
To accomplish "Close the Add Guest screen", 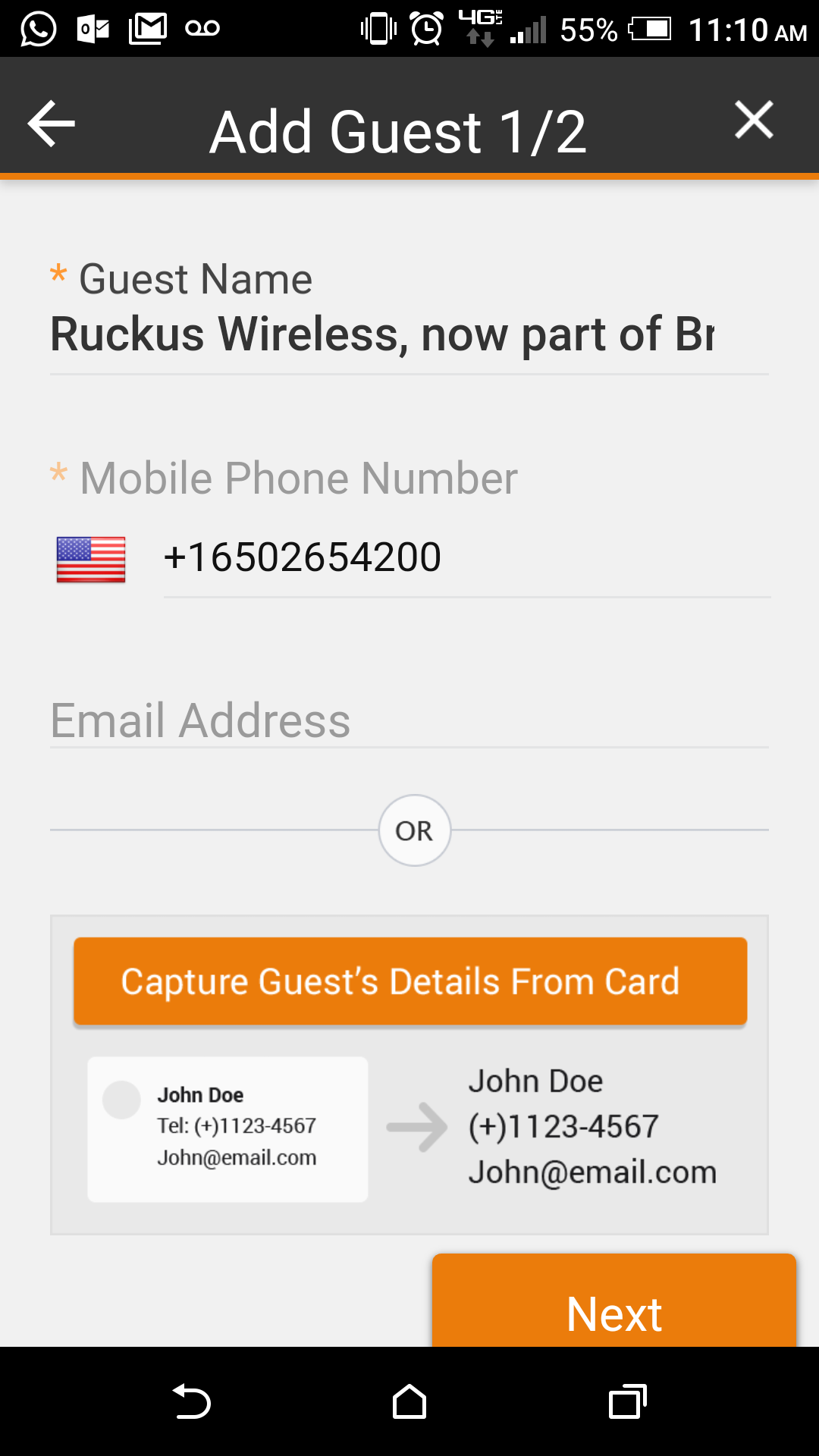I will (753, 120).
